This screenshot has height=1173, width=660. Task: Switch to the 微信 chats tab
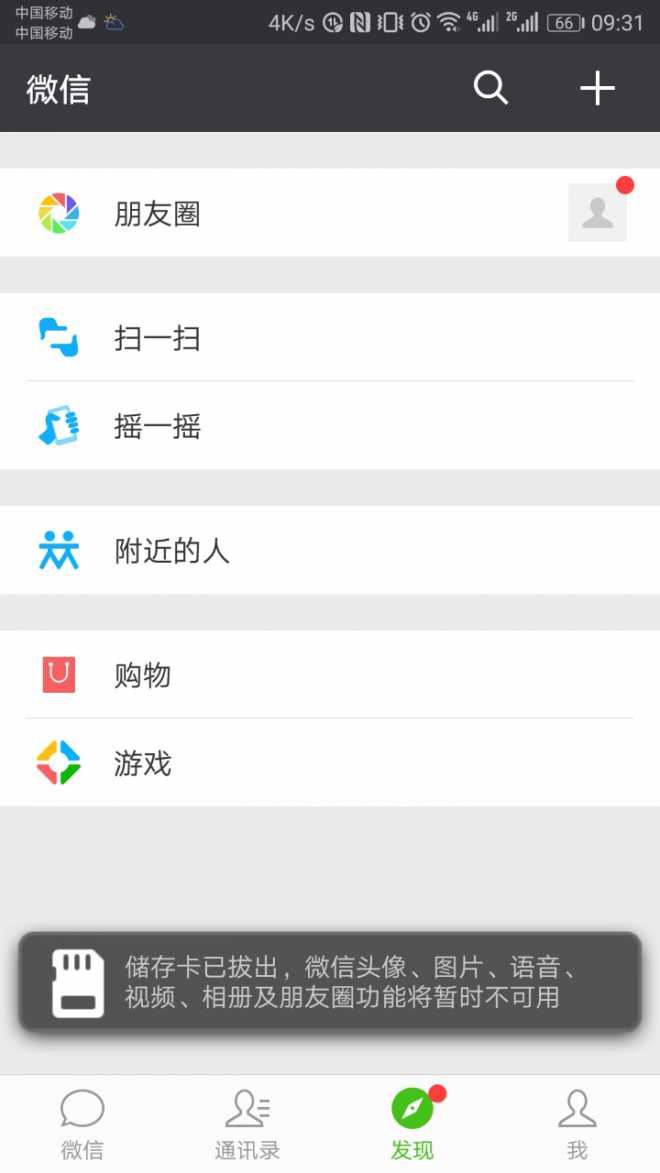(82, 1124)
